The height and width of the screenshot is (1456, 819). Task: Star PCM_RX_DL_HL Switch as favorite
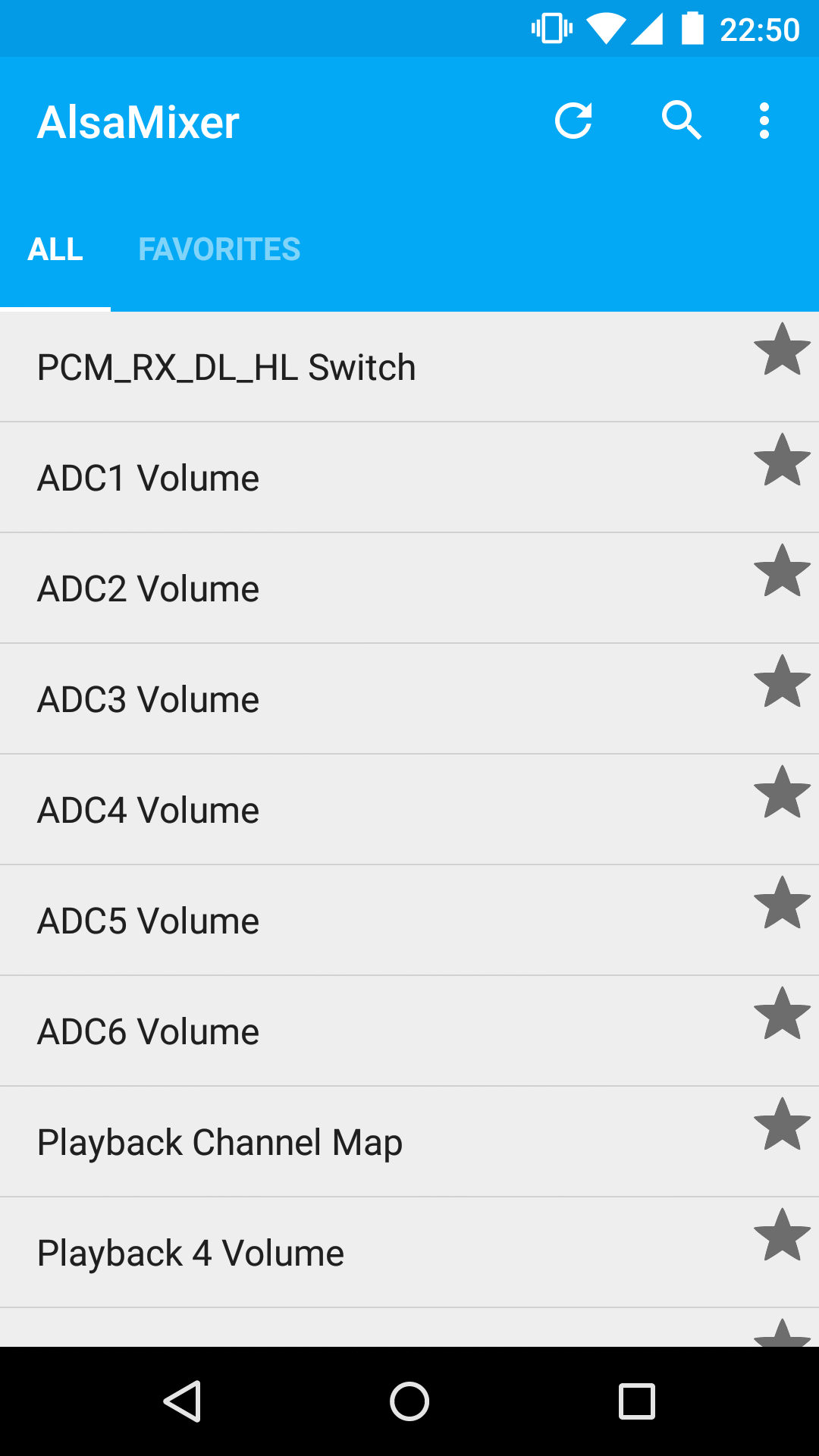[782, 349]
